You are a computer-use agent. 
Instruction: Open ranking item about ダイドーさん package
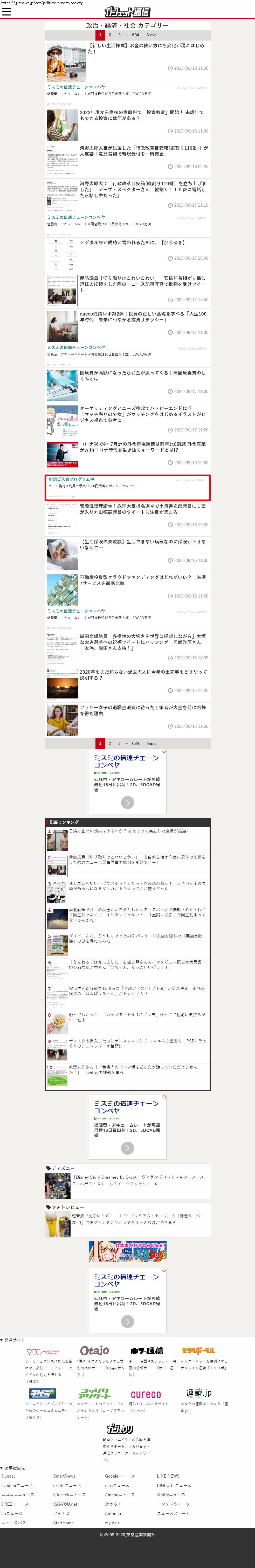click(x=135, y=938)
